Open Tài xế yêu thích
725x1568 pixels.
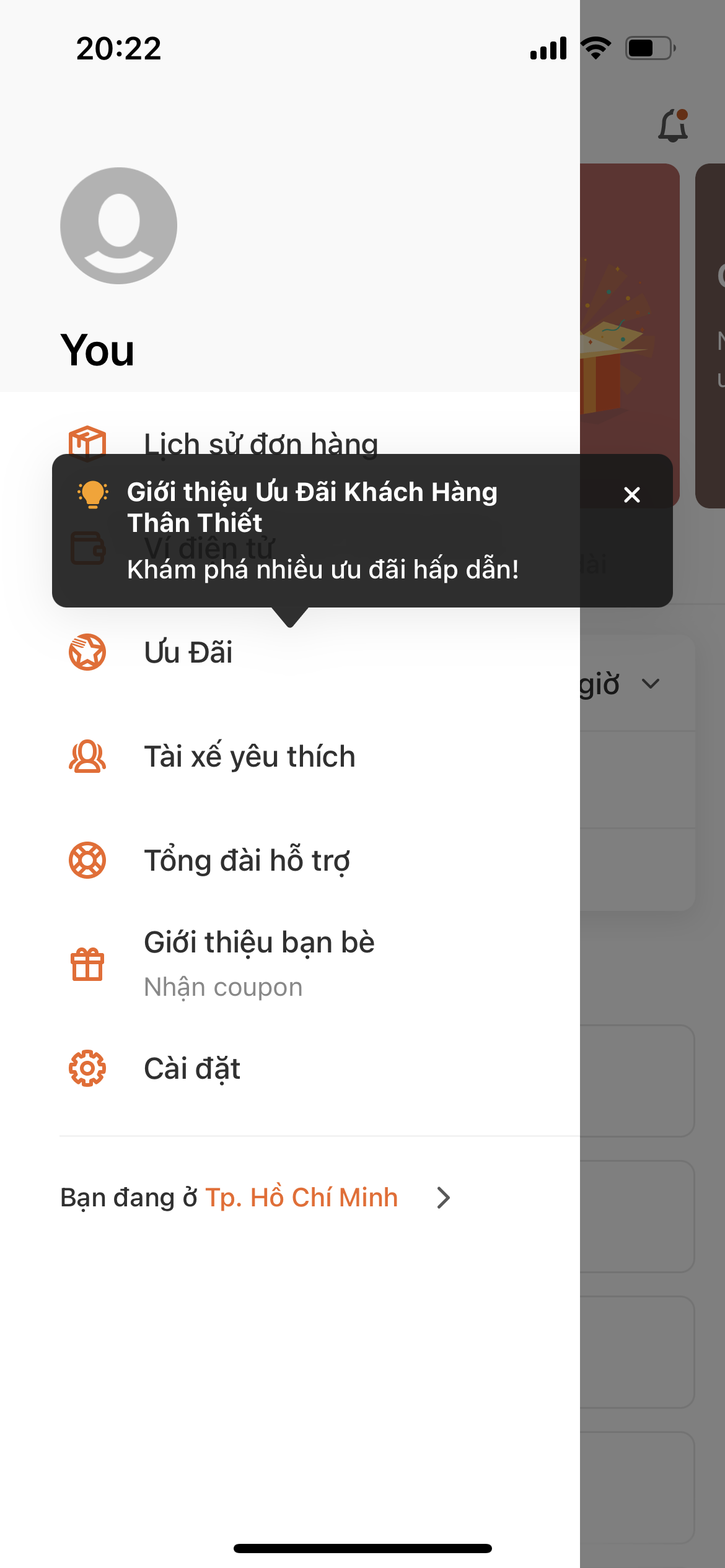(x=249, y=757)
